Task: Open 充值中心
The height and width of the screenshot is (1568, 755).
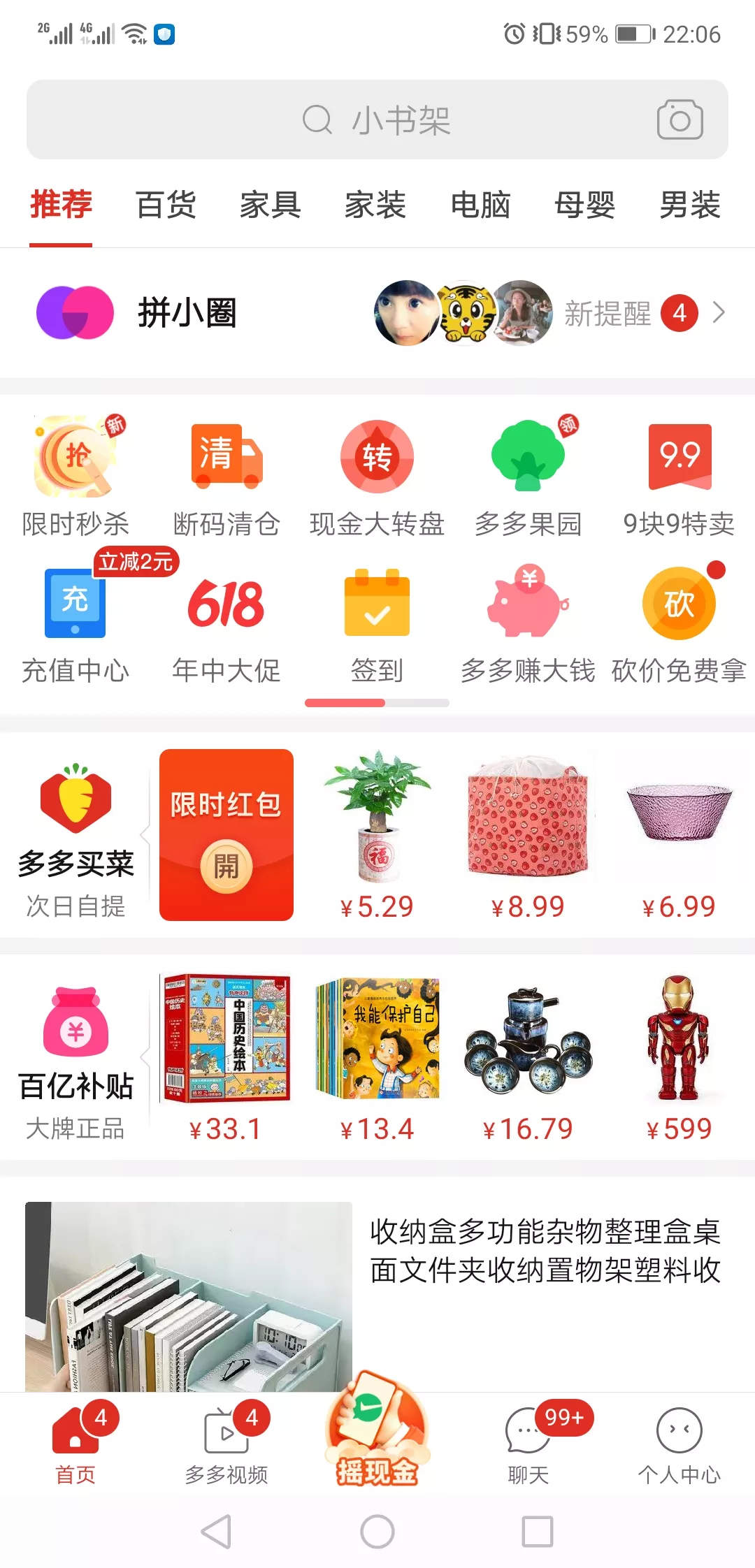Action: coord(75,623)
